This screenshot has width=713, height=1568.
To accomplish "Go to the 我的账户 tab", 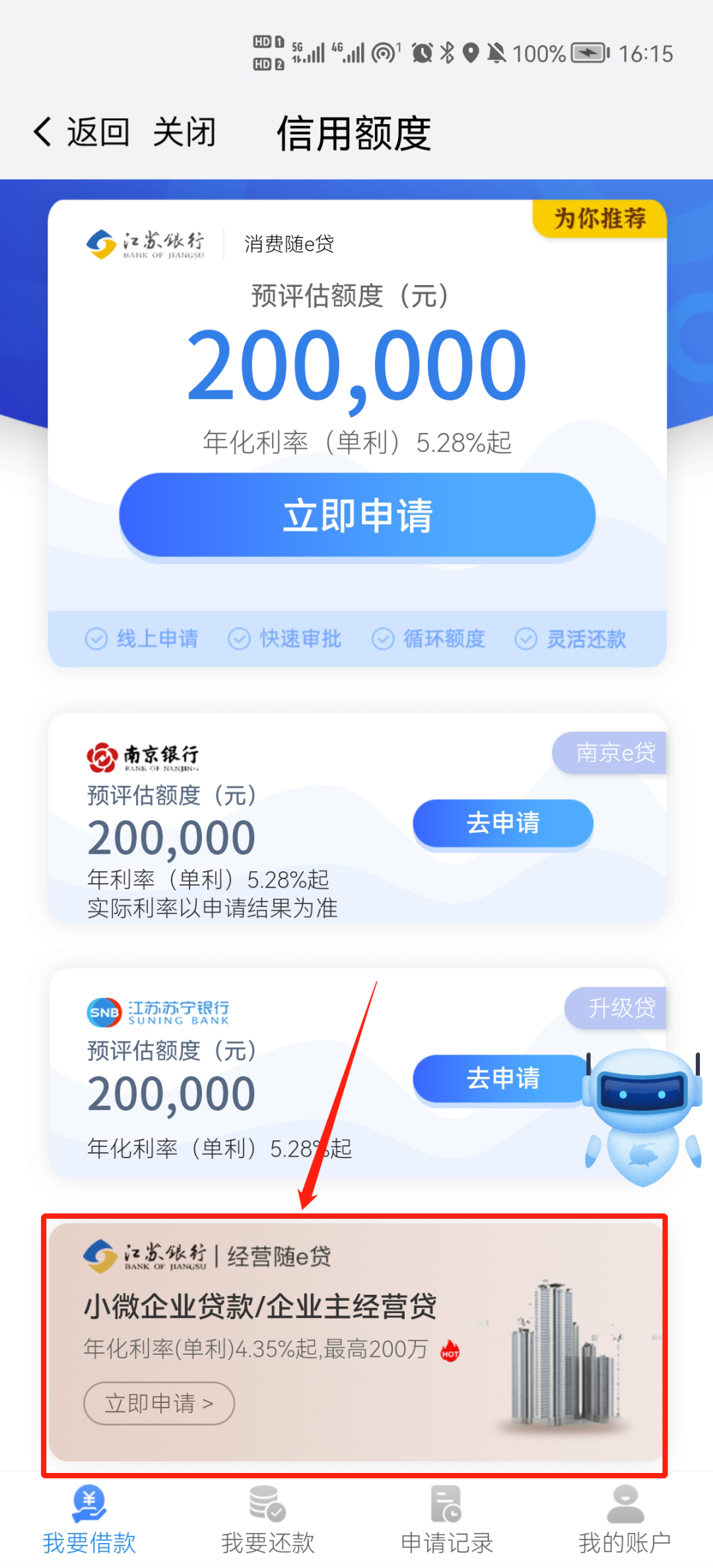I will [625, 1522].
